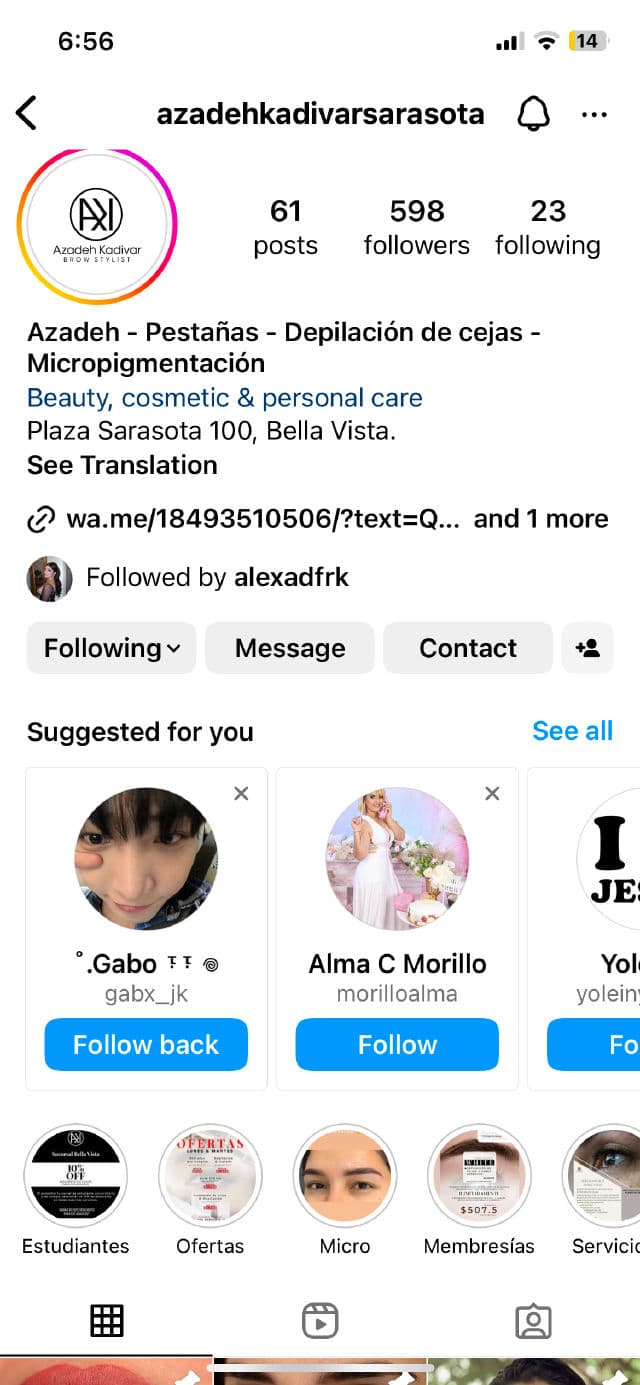Tap See Translation under the bio
The height and width of the screenshot is (1385, 640).
[x=122, y=465]
